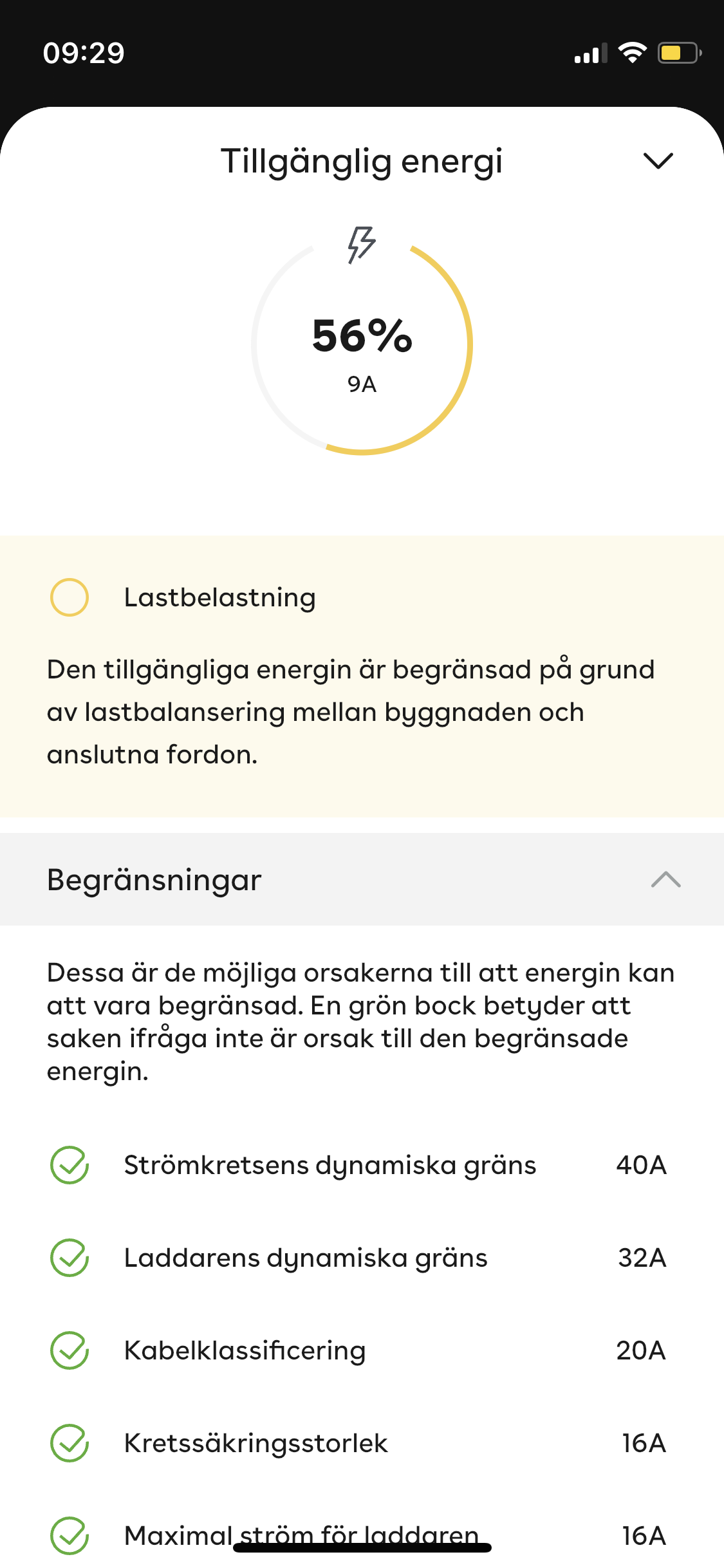724x1568 pixels.
Task: Collapse the Begränsningar section
Action: click(665, 879)
